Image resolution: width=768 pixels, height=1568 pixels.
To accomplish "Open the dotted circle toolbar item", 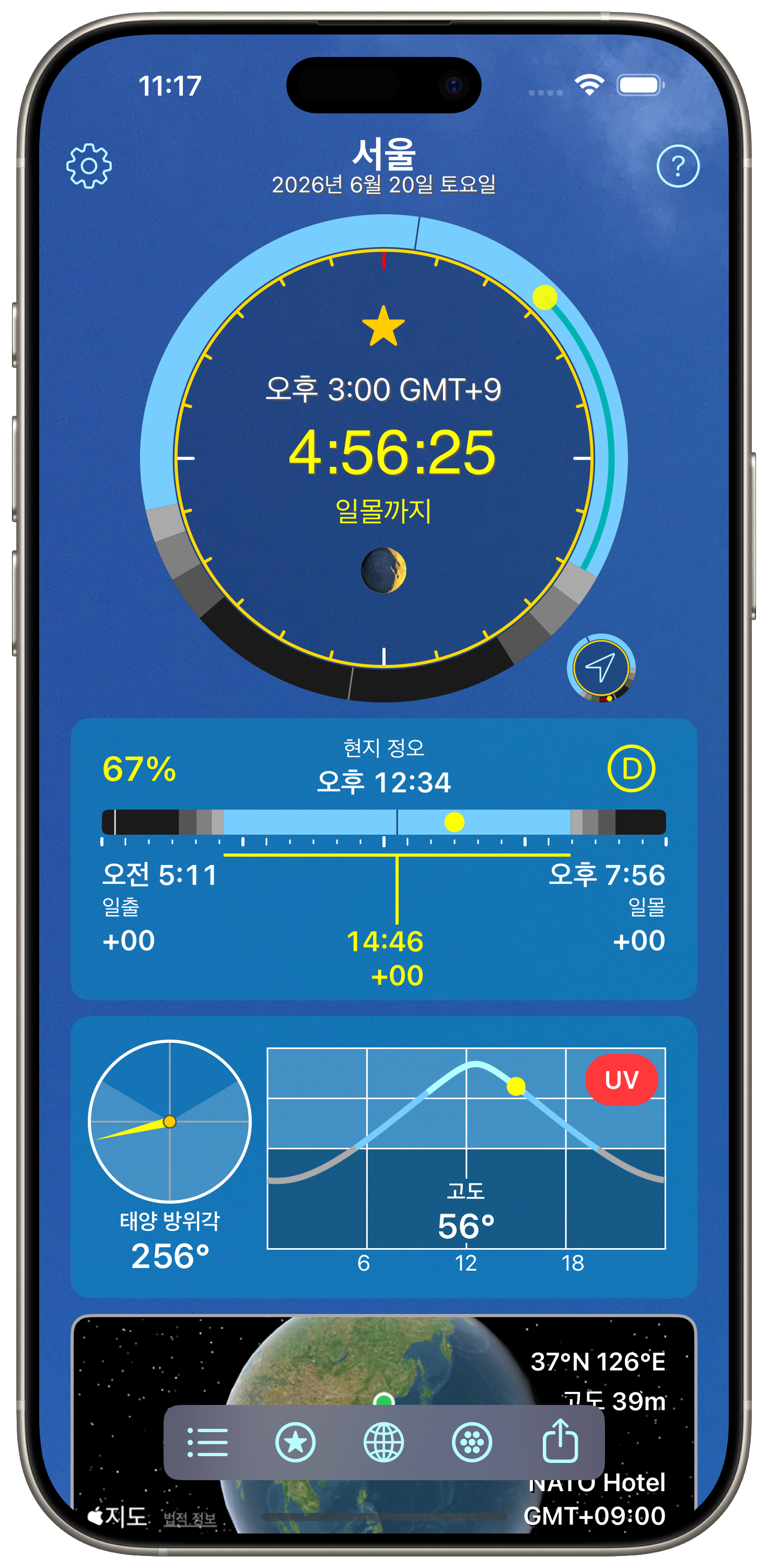I will click(x=472, y=1443).
